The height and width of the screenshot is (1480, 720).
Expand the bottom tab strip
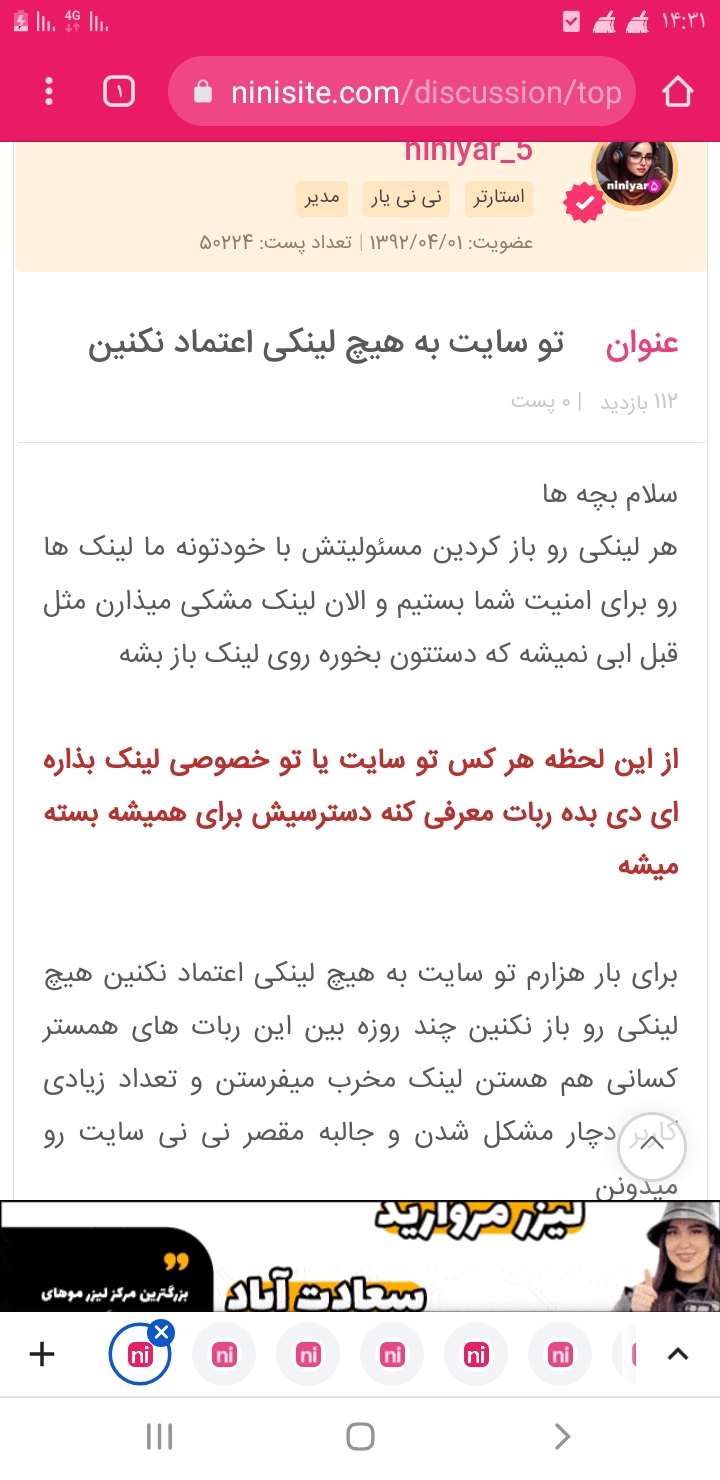tap(677, 1354)
